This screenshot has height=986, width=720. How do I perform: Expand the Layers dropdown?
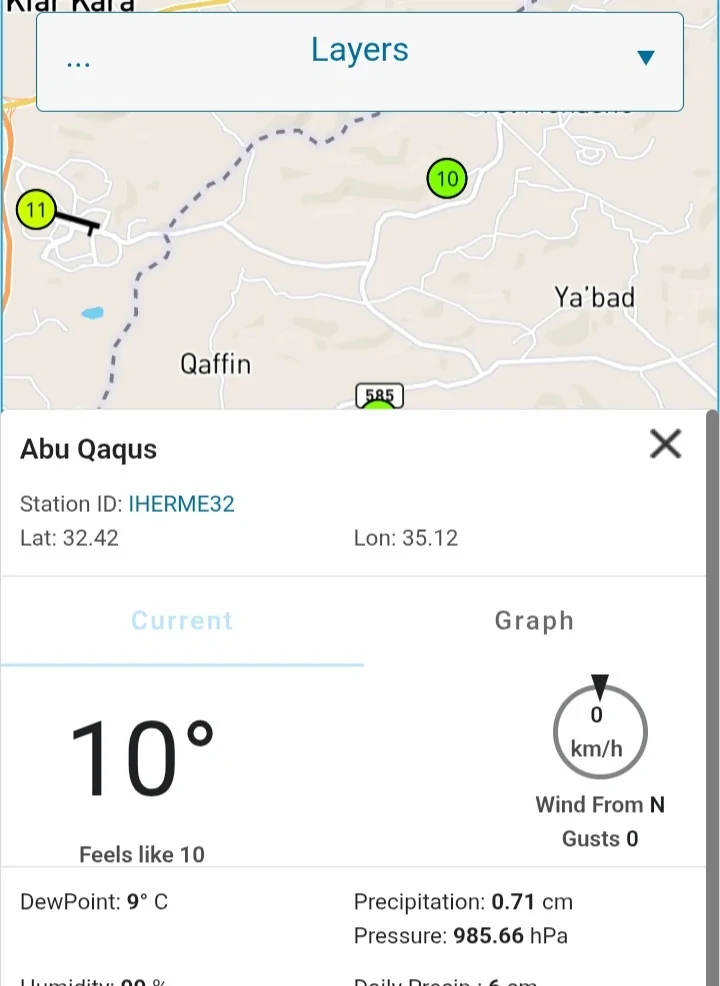pyautogui.click(x=645, y=57)
